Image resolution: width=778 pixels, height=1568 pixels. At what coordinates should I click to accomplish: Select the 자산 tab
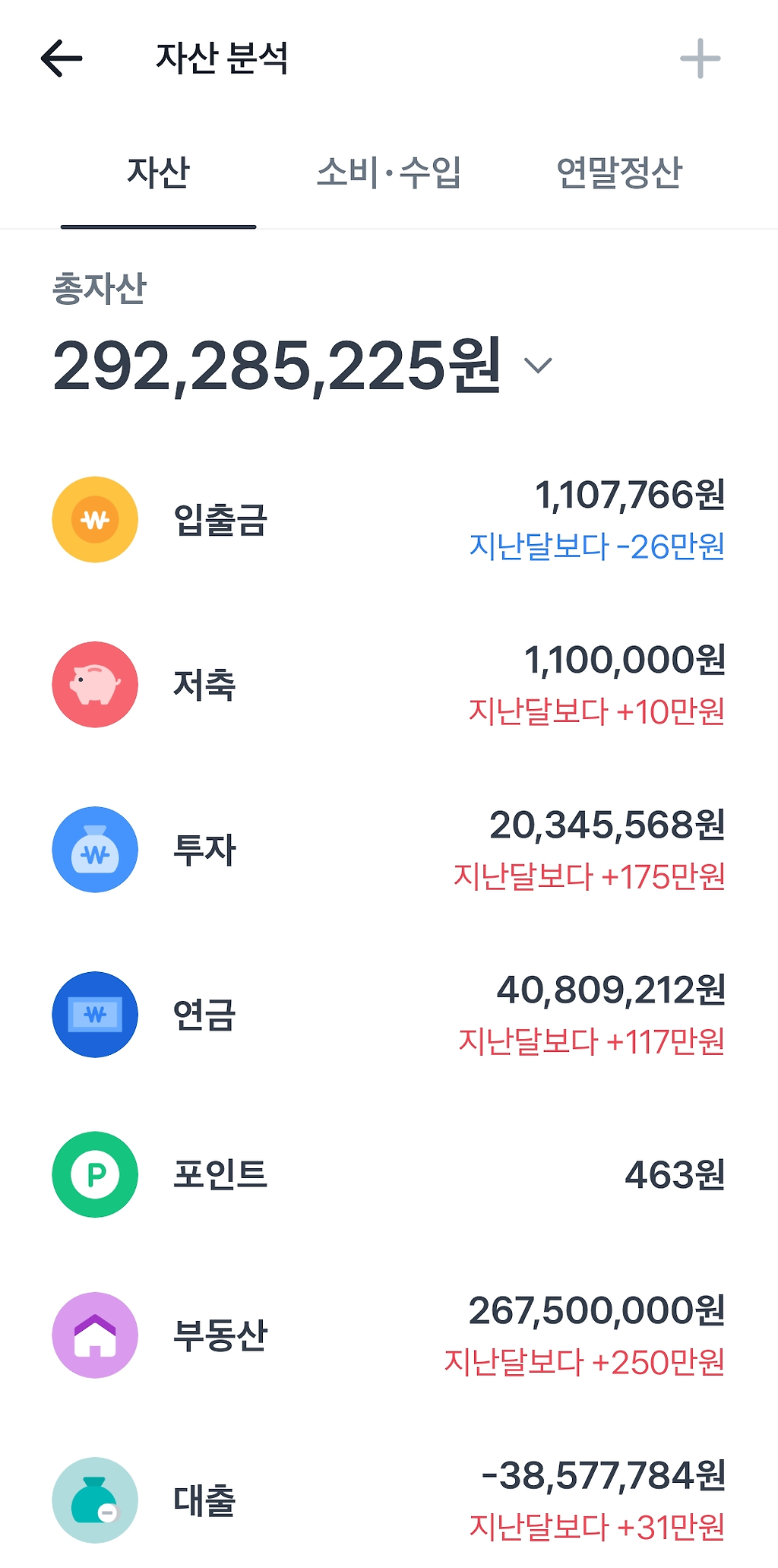pyautogui.click(x=158, y=173)
